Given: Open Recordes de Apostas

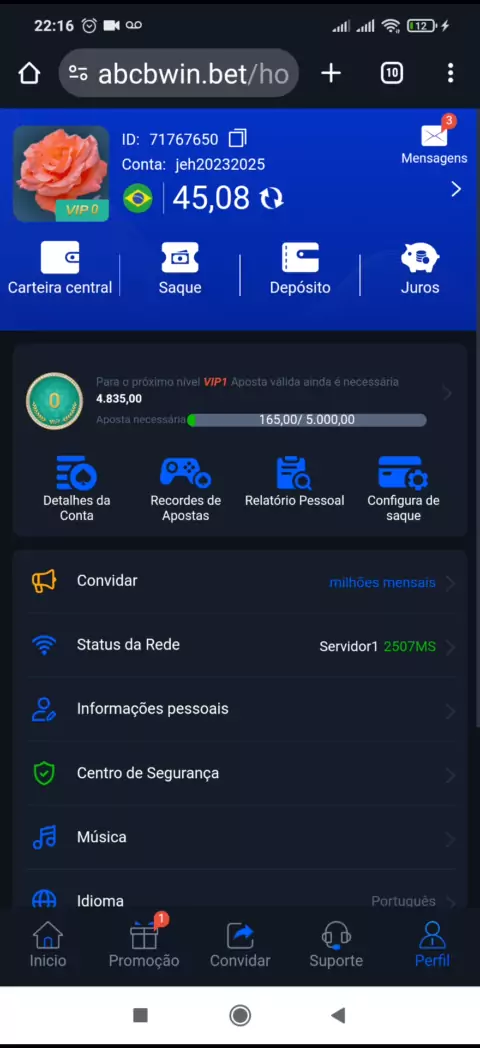Looking at the screenshot, I should [x=185, y=489].
